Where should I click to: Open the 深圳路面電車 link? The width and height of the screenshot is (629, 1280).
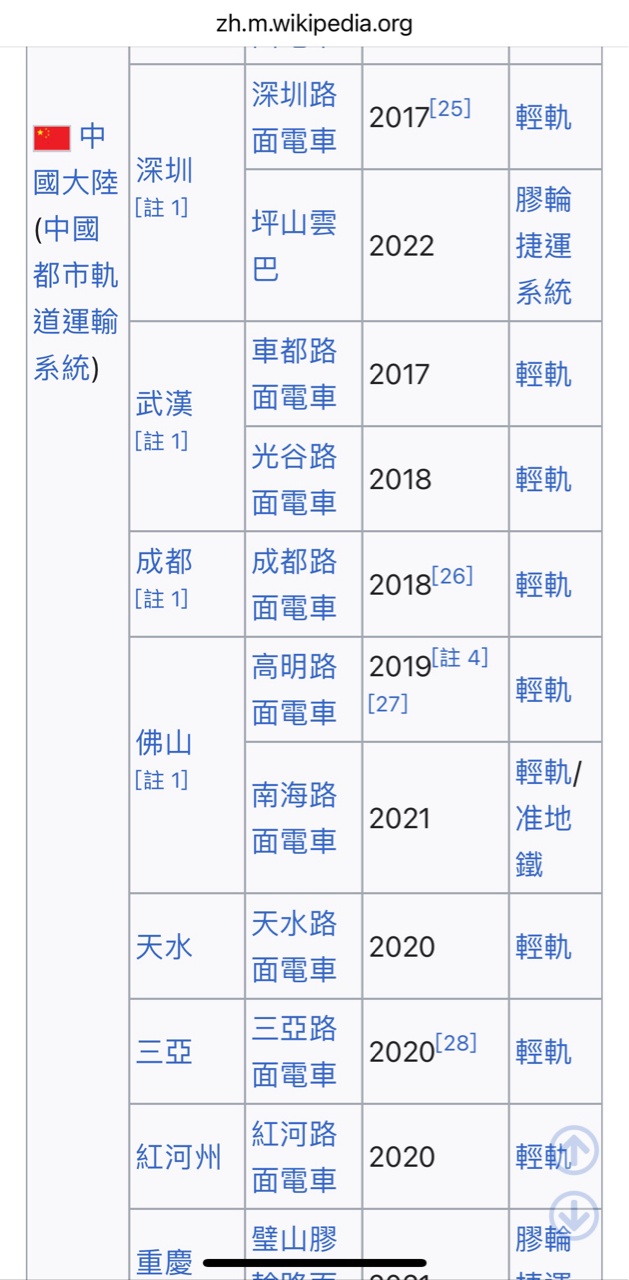pyautogui.click(x=294, y=117)
